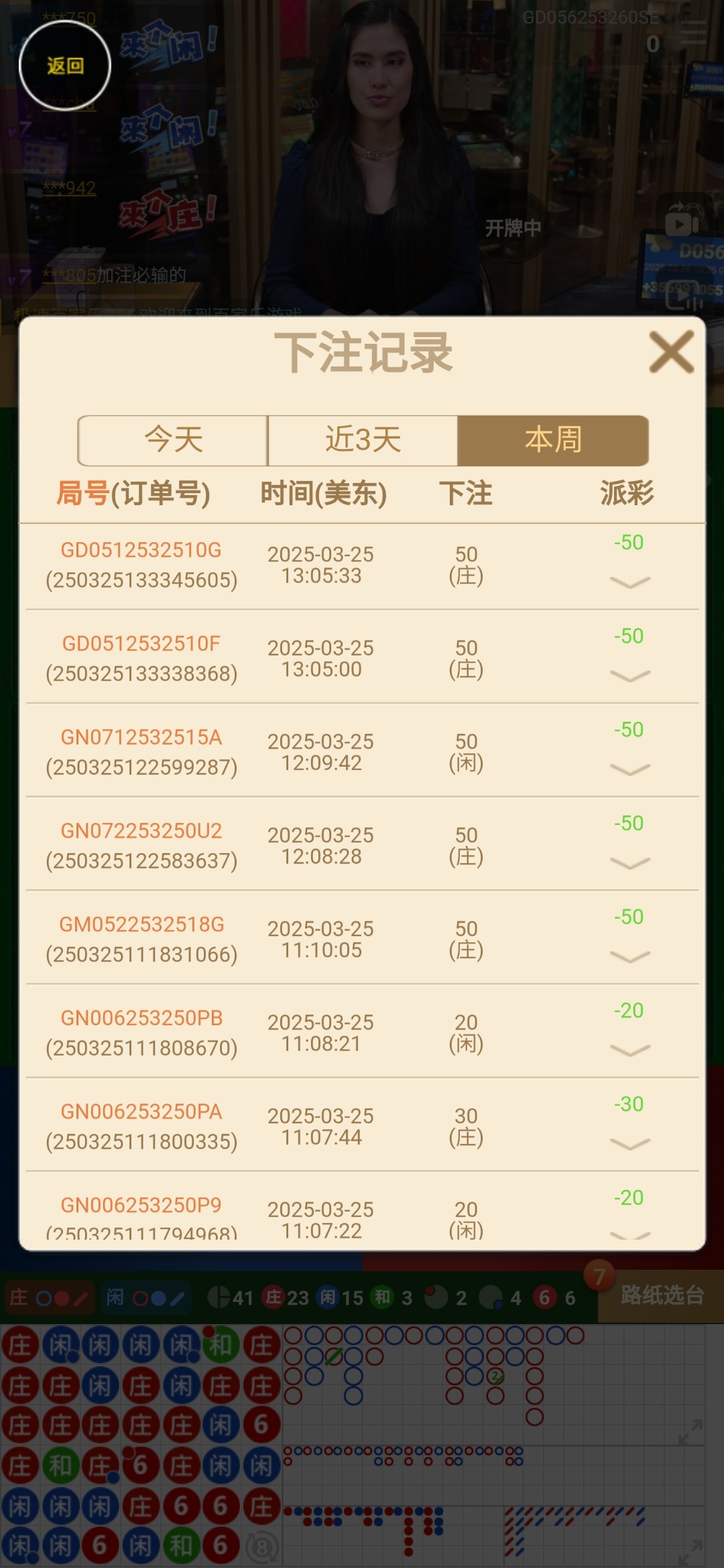Select the 本周 tab
Image resolution: width=724 pixels, height=1568 pixels.
tap(553, 440)
